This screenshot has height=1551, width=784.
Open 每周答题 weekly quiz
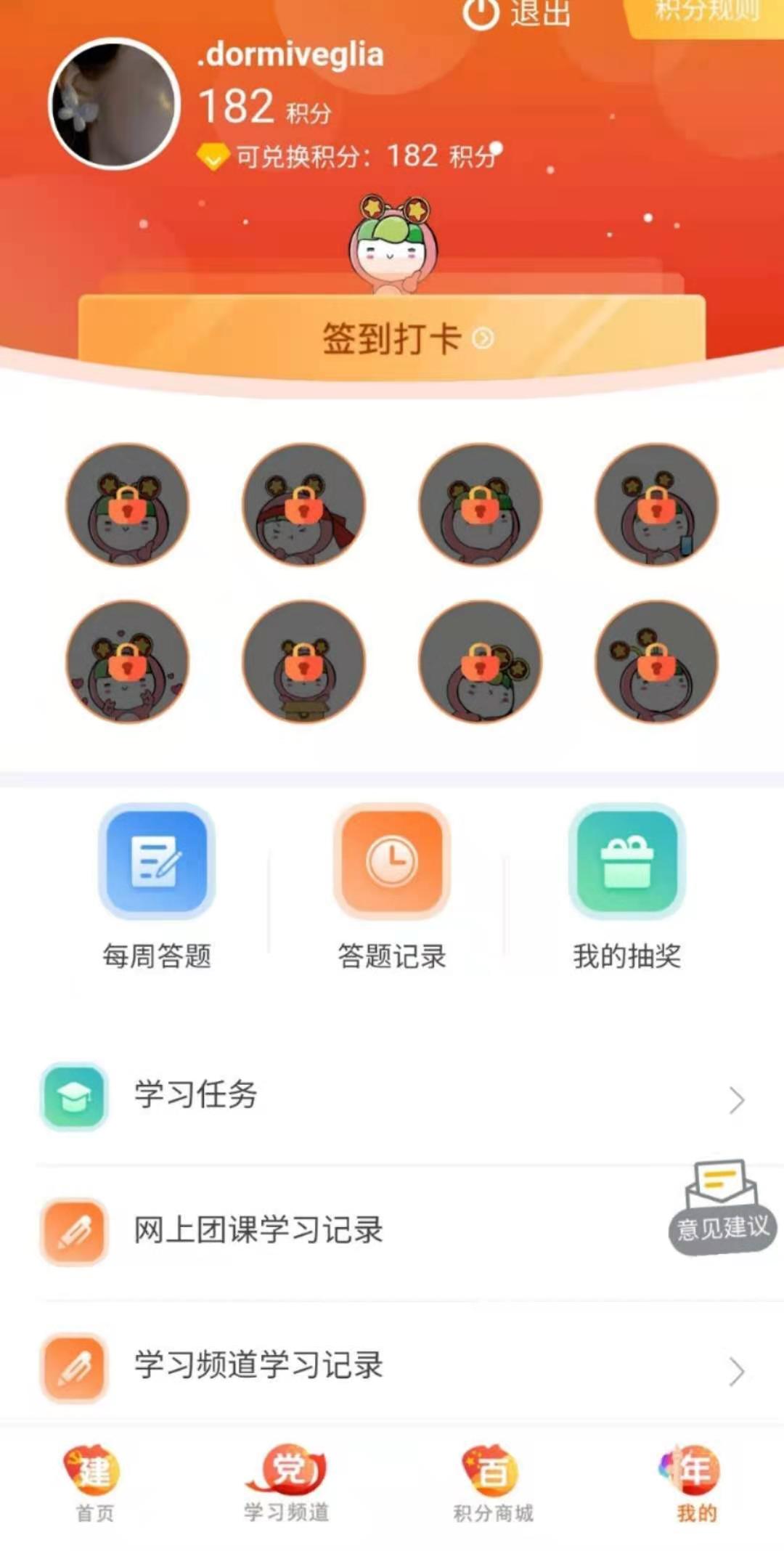coord(157,887)
